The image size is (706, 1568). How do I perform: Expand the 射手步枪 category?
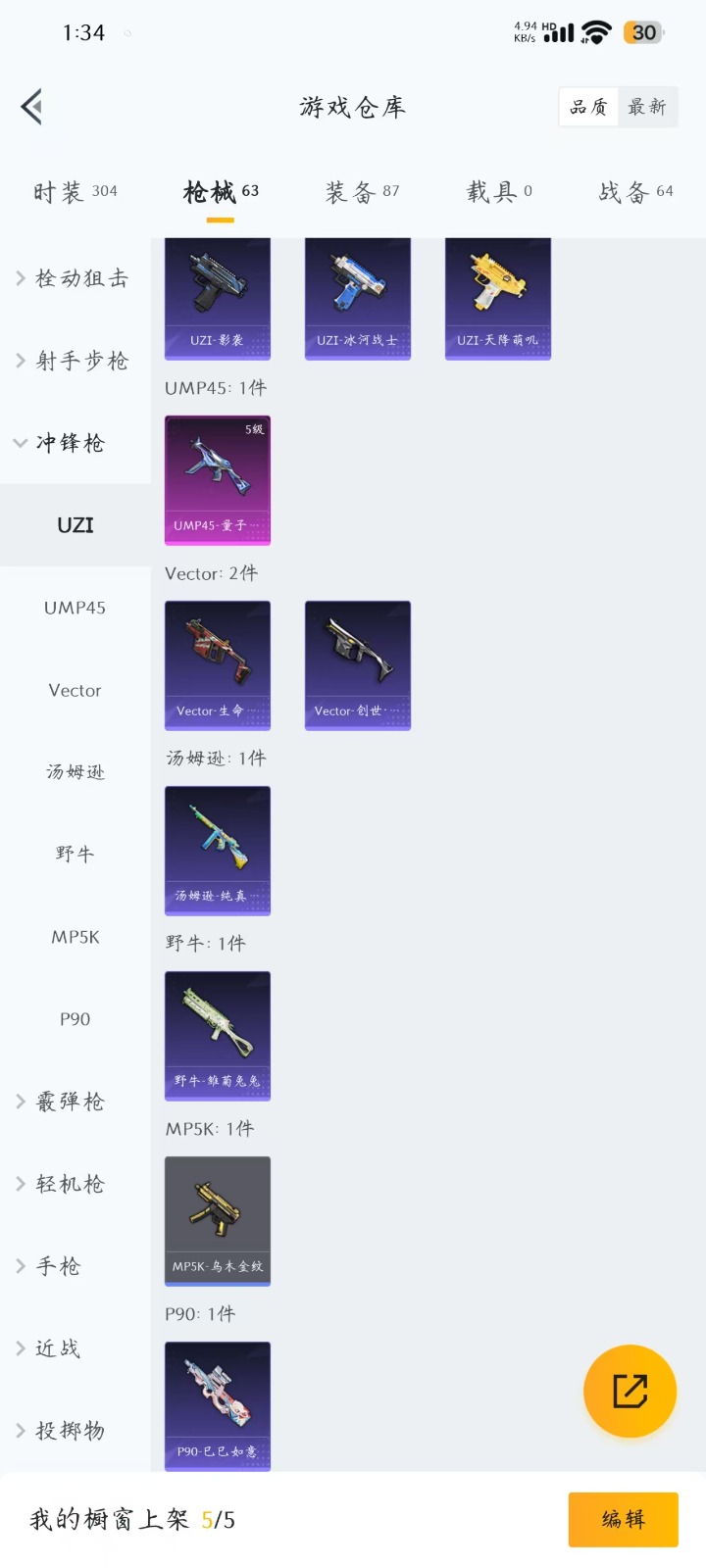pos(75,361)
